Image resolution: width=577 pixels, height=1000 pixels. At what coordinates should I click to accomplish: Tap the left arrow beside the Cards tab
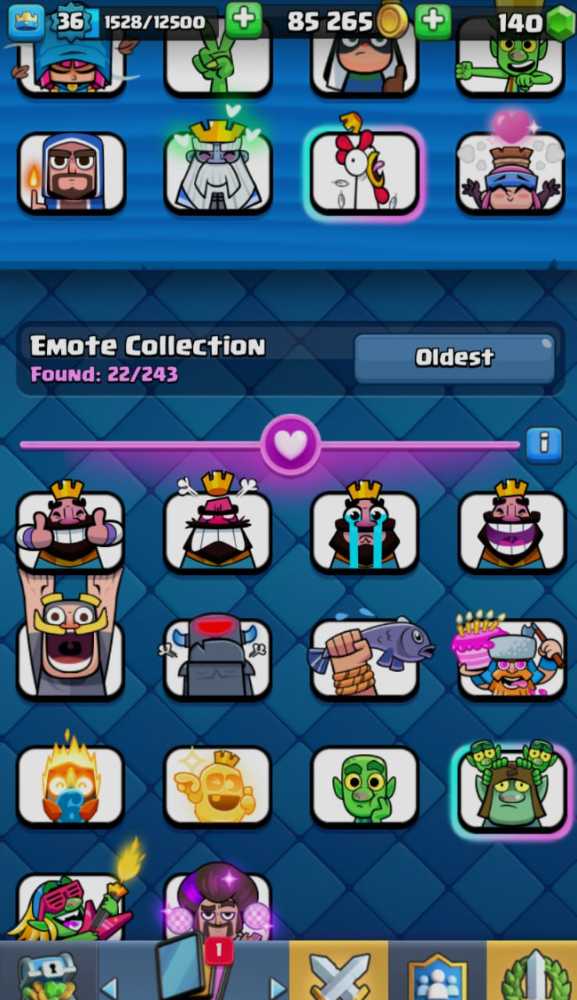pyautogui.click(x=109, y=987)
